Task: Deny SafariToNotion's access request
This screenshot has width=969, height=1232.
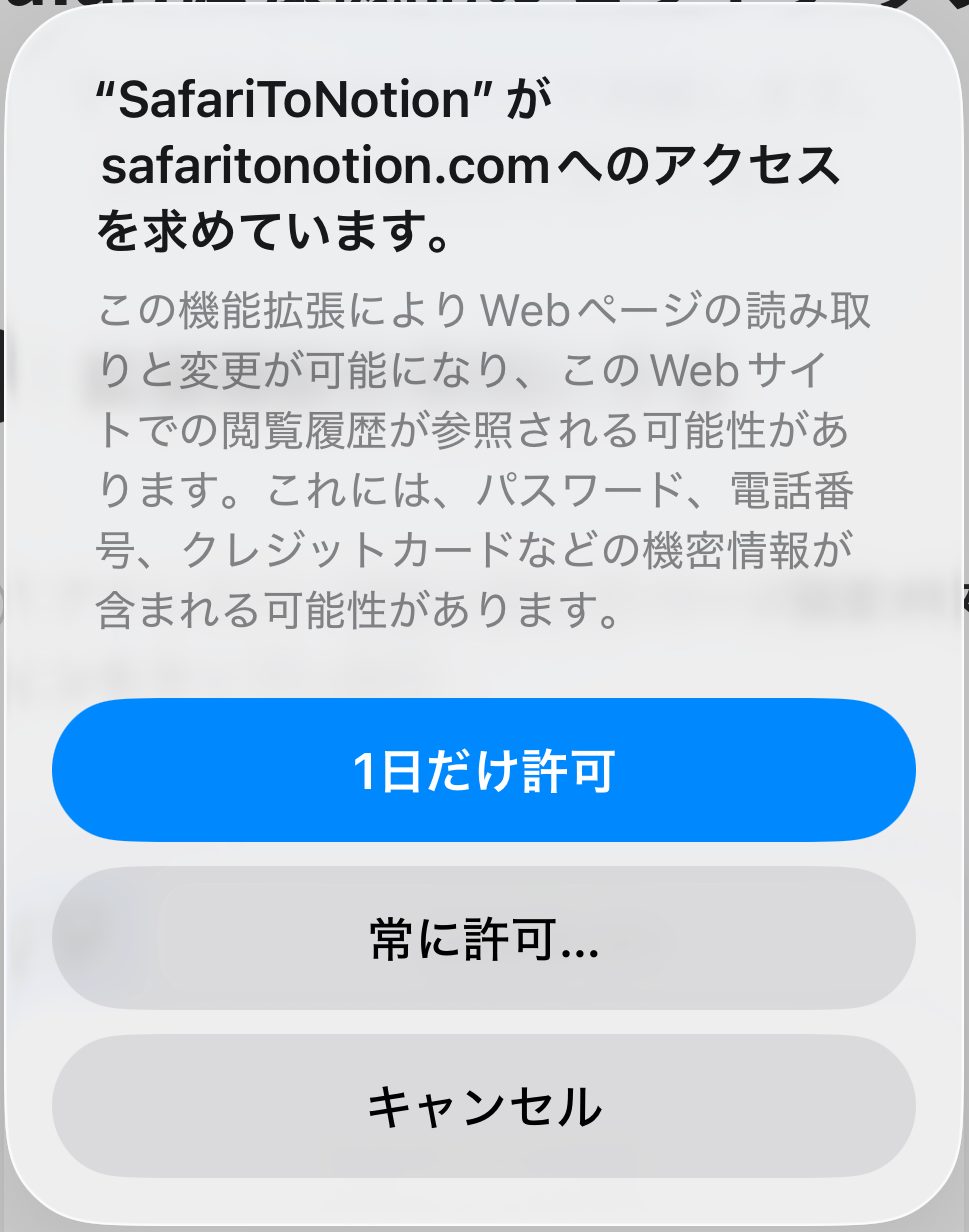Action: [484, 1107]
